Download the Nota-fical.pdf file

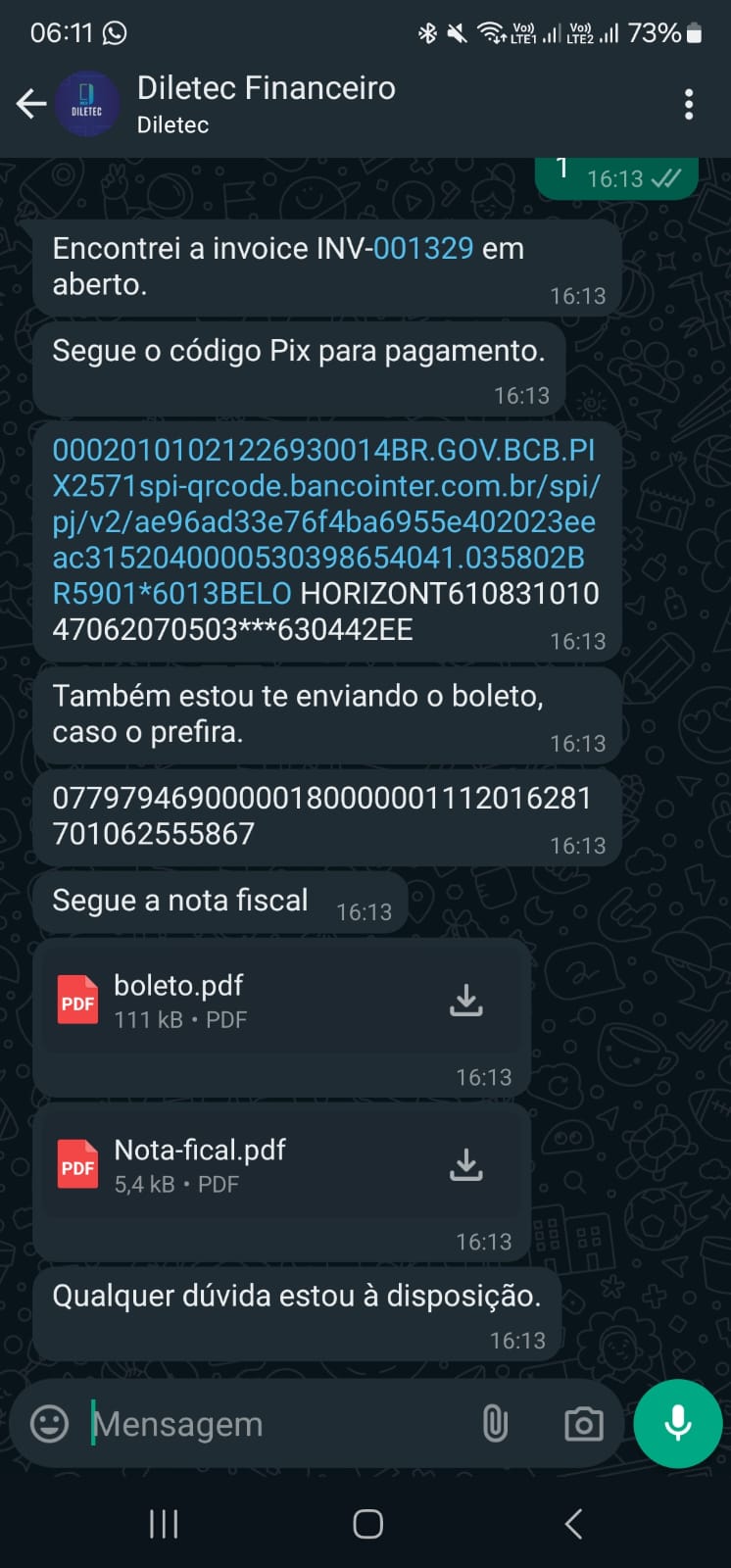tap(465, 1165)
